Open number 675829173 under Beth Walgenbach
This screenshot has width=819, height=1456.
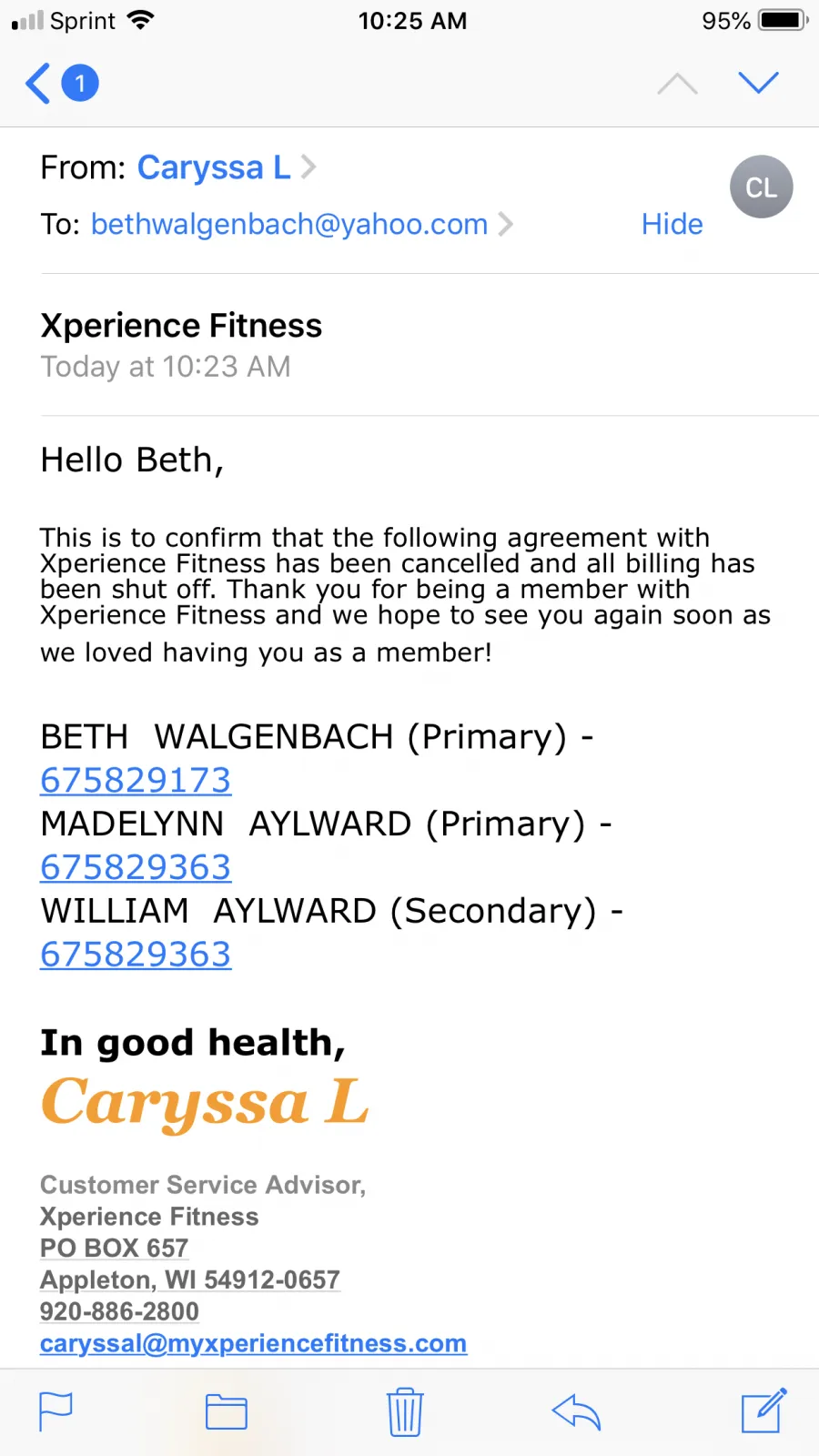click(136, 780)
